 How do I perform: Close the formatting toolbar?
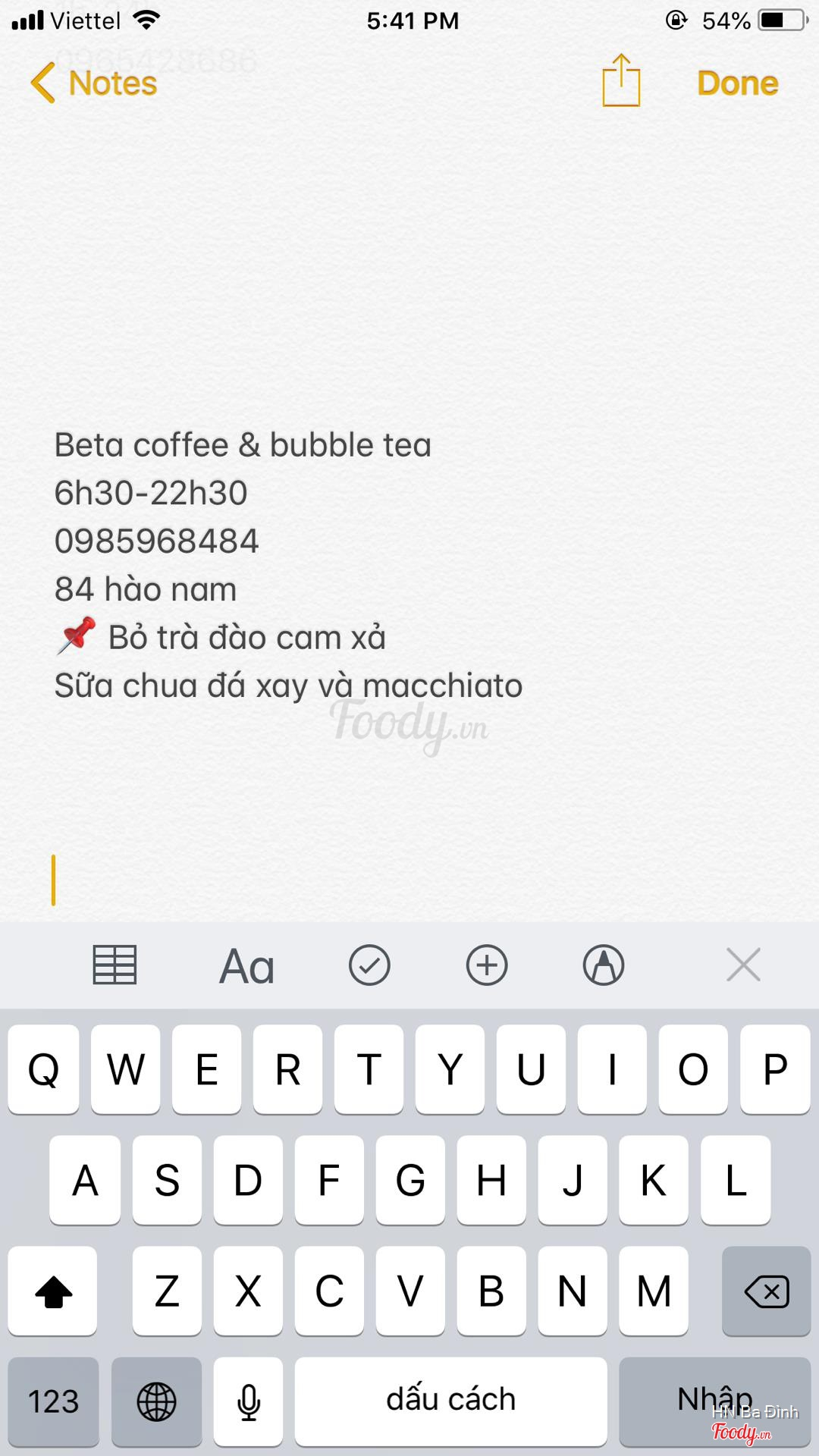pyautogui.click(x=743, y=965)
